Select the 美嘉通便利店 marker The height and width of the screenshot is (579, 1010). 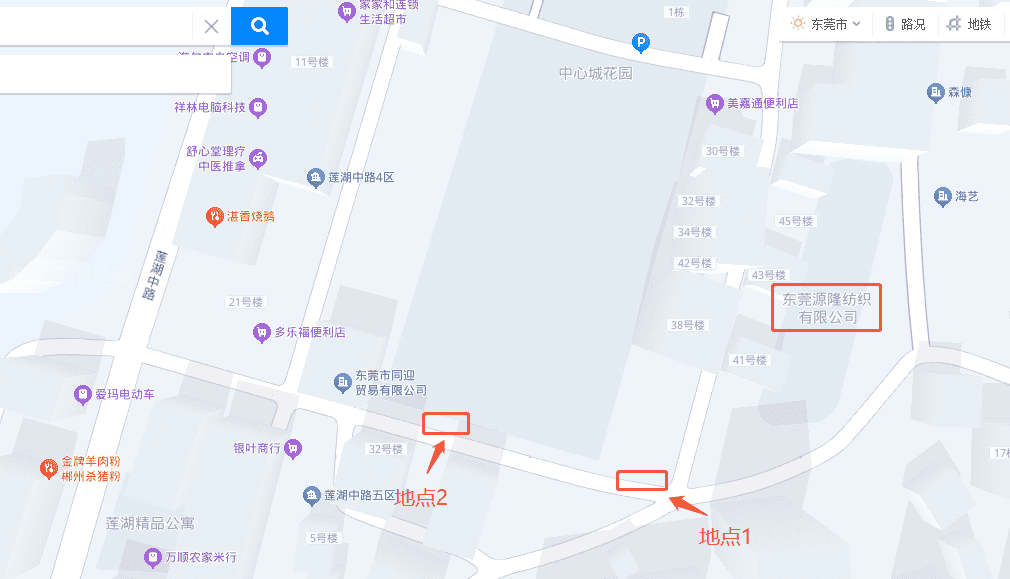tap(714, 103)
